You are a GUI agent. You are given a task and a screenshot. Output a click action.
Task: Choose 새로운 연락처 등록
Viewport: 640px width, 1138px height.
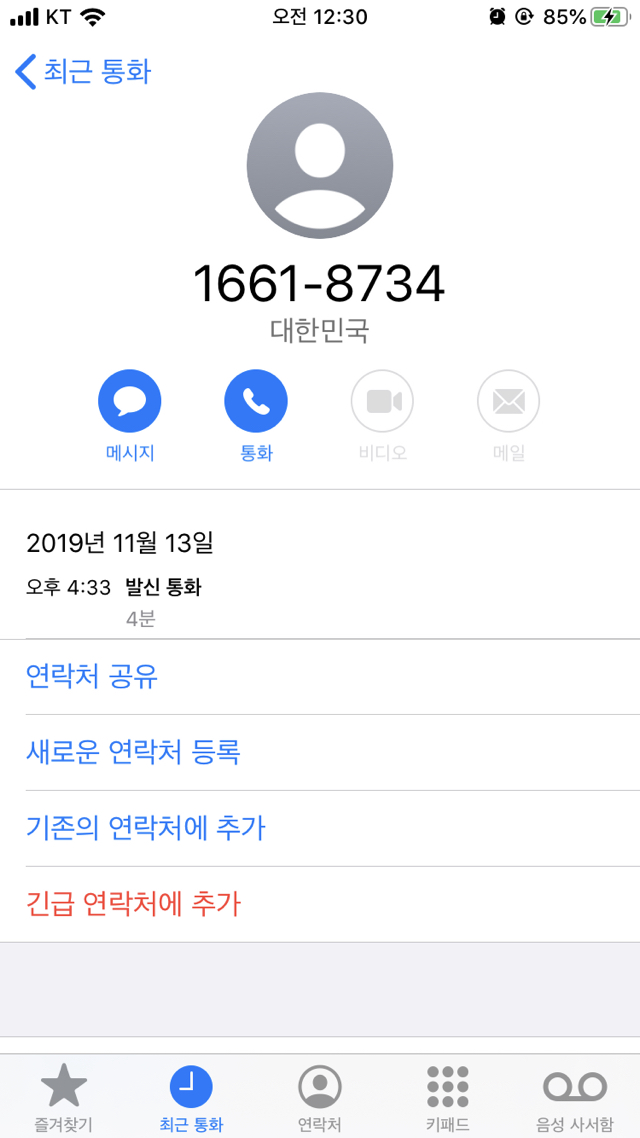pyautogui.click(x=133, y=752)
